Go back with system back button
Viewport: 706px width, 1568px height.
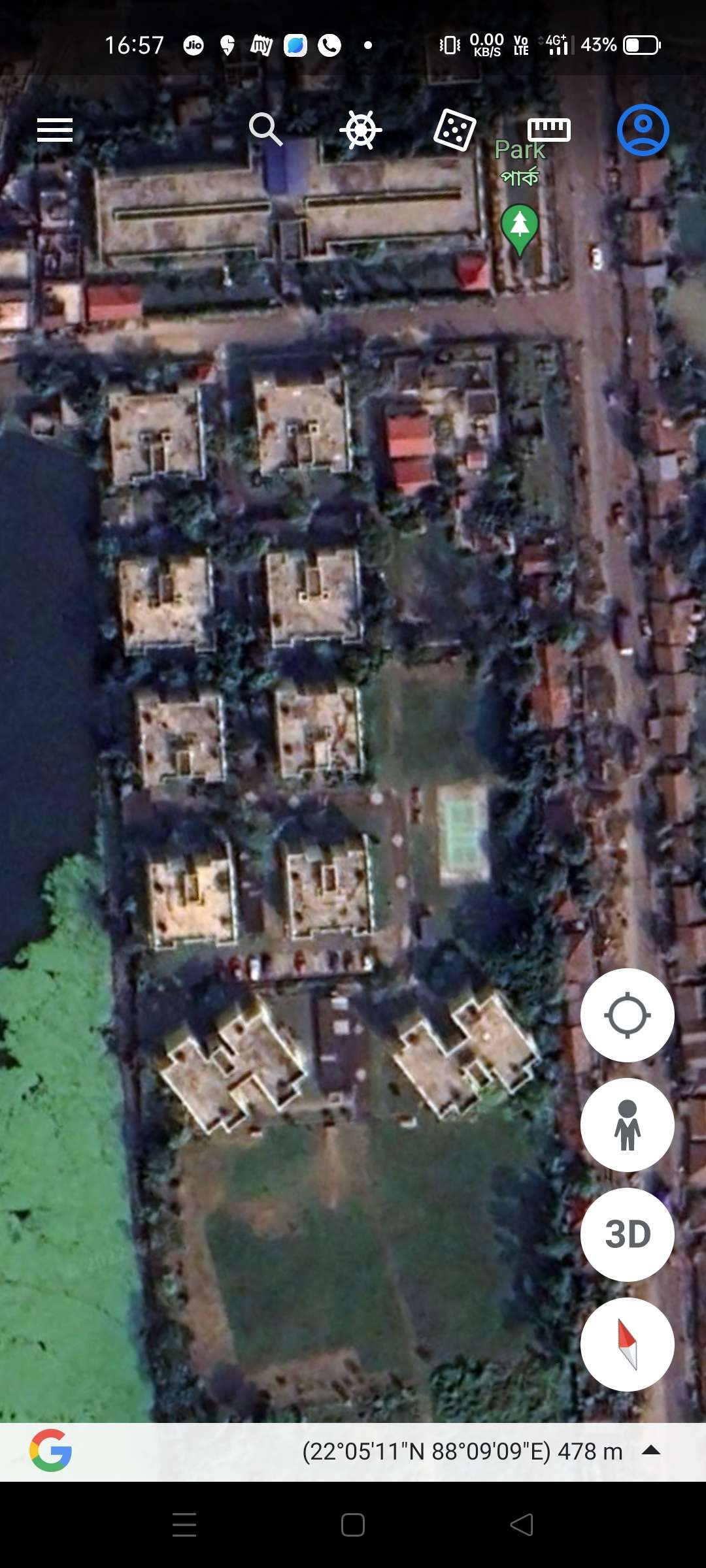pyautogui.click(x=522, y=1525)
